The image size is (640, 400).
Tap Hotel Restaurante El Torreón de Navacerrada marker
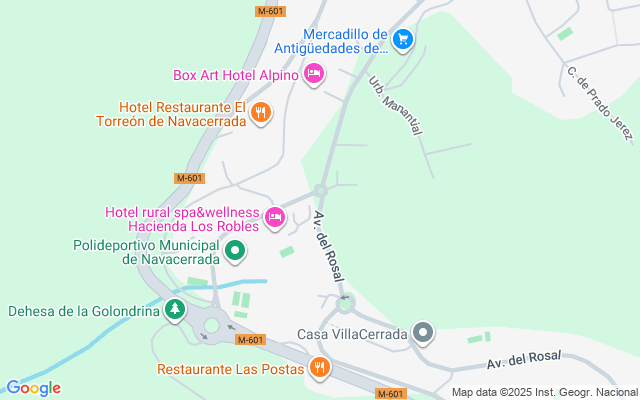coord(260,112)
